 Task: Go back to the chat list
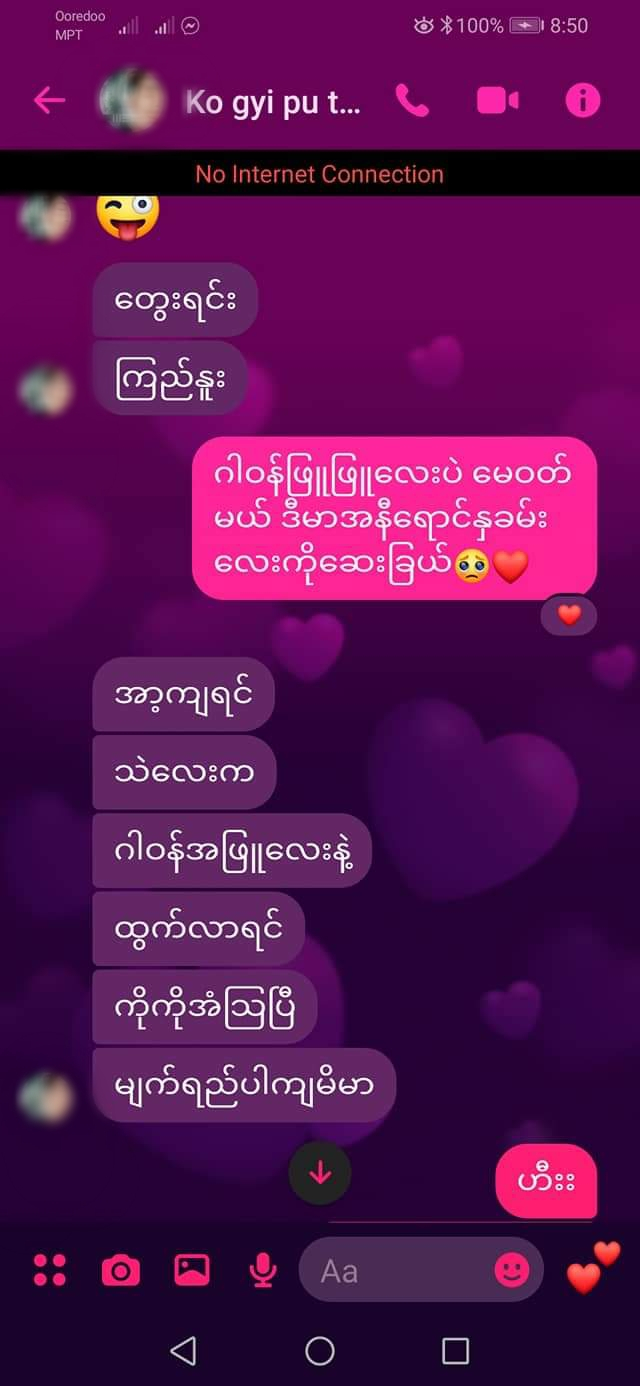pyautogui.click(x=49, y=100)
